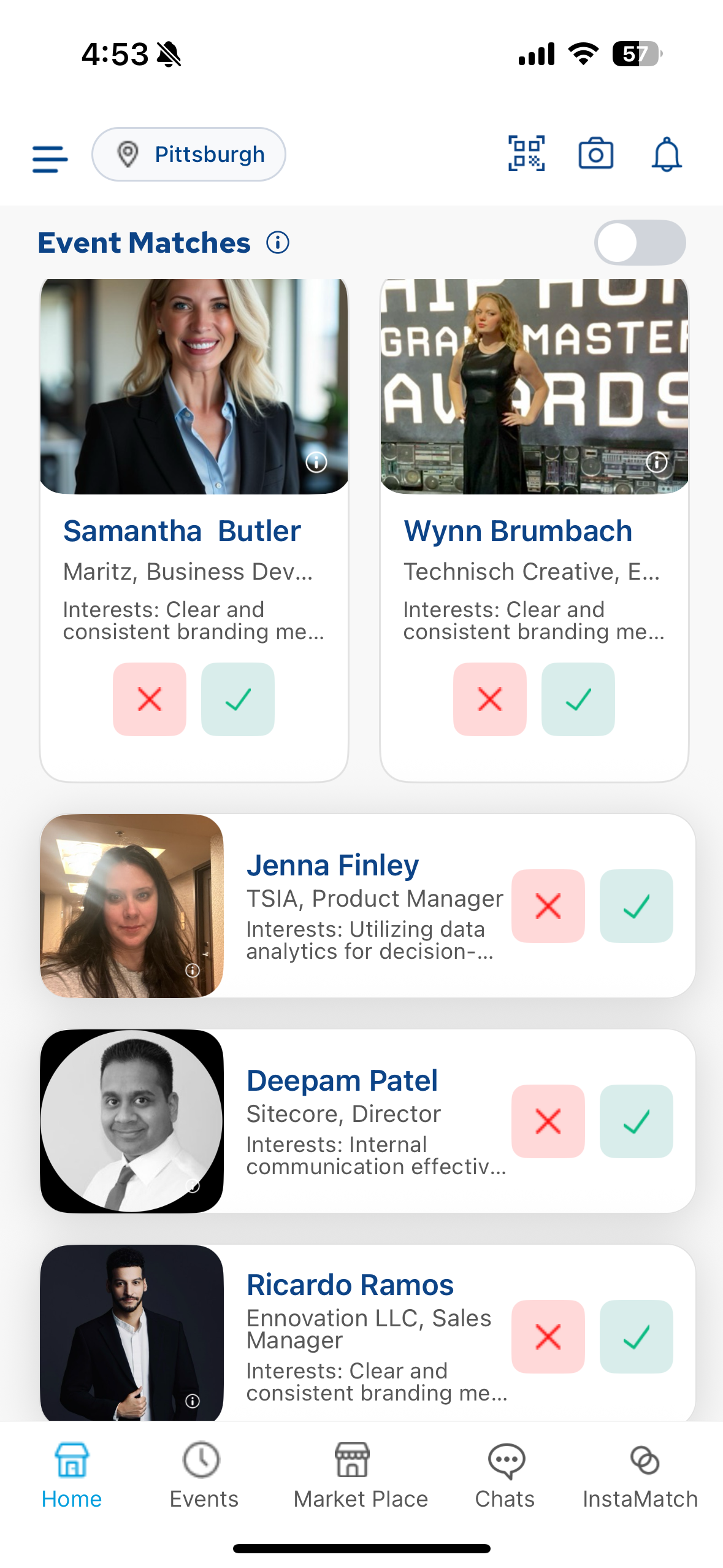The image size is (723, 1568).
Task: Approve the match with Wynn Brumbach
Action: point(578,699)
